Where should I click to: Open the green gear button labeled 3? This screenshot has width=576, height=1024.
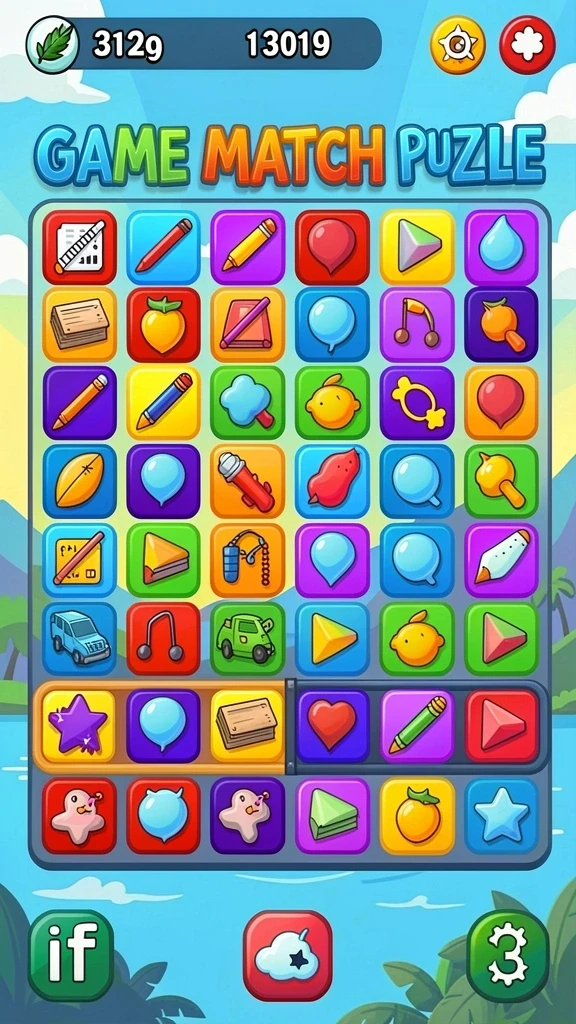(x=507, y=955)
